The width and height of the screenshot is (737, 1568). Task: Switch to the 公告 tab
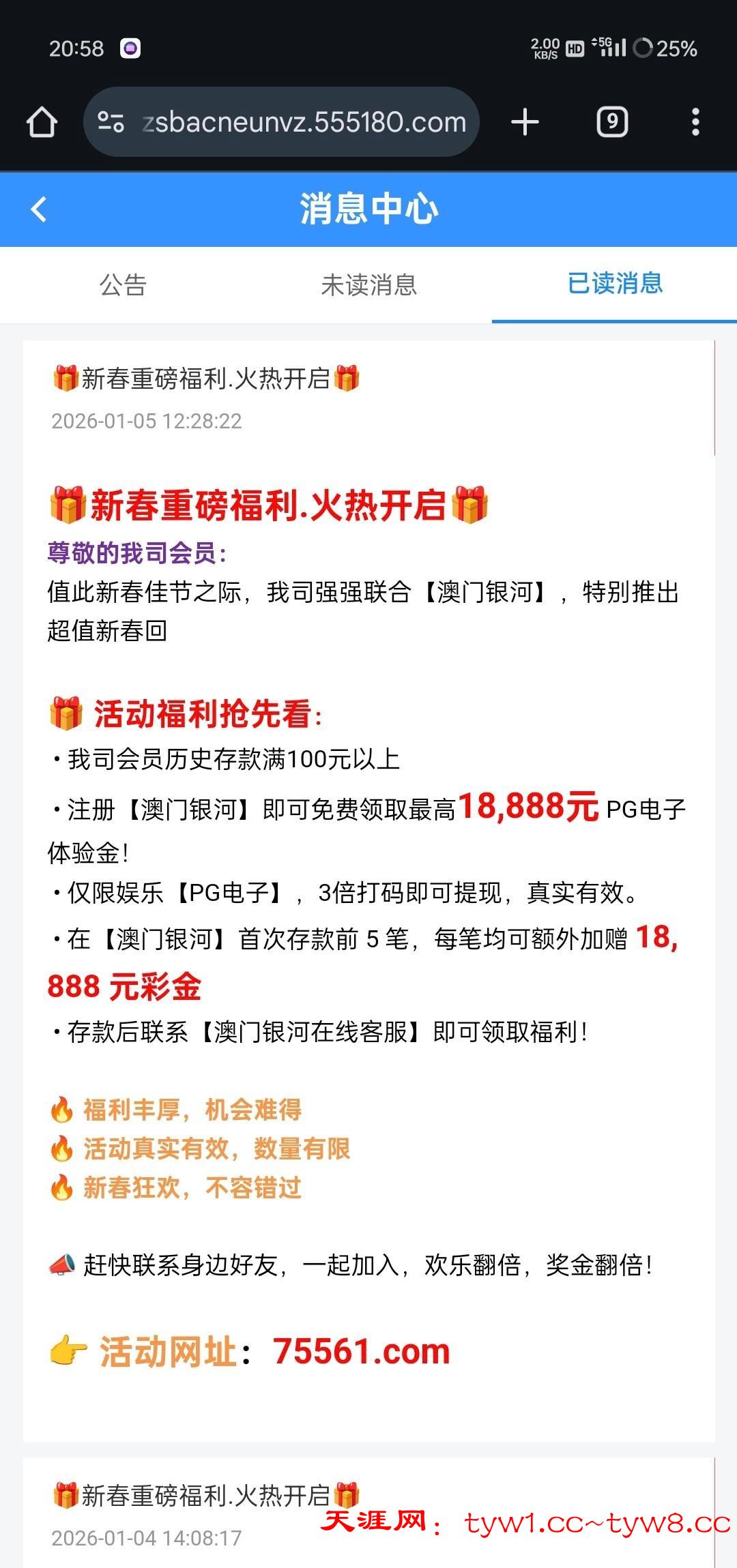click(123, 284)
